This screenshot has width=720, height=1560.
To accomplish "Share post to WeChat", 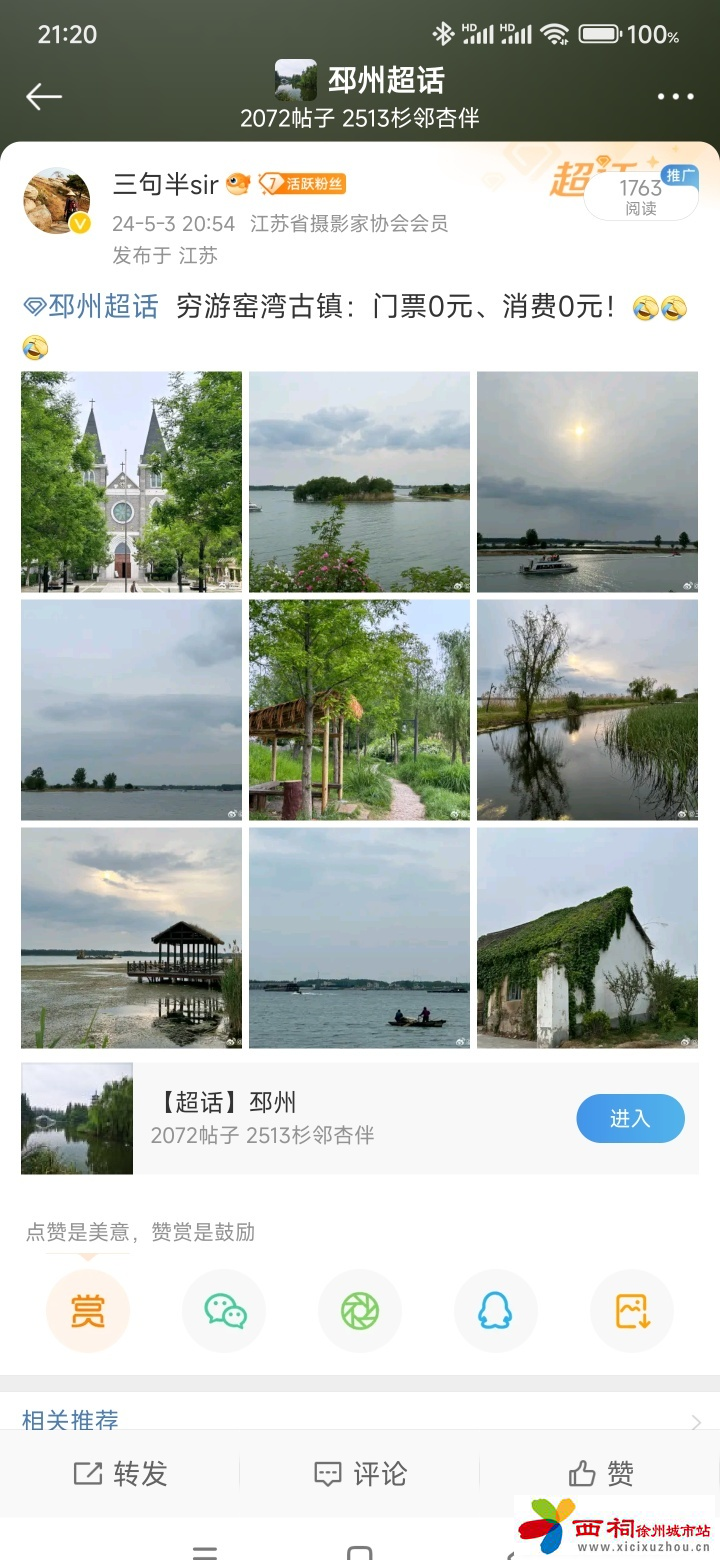I will click(224, 1311).
